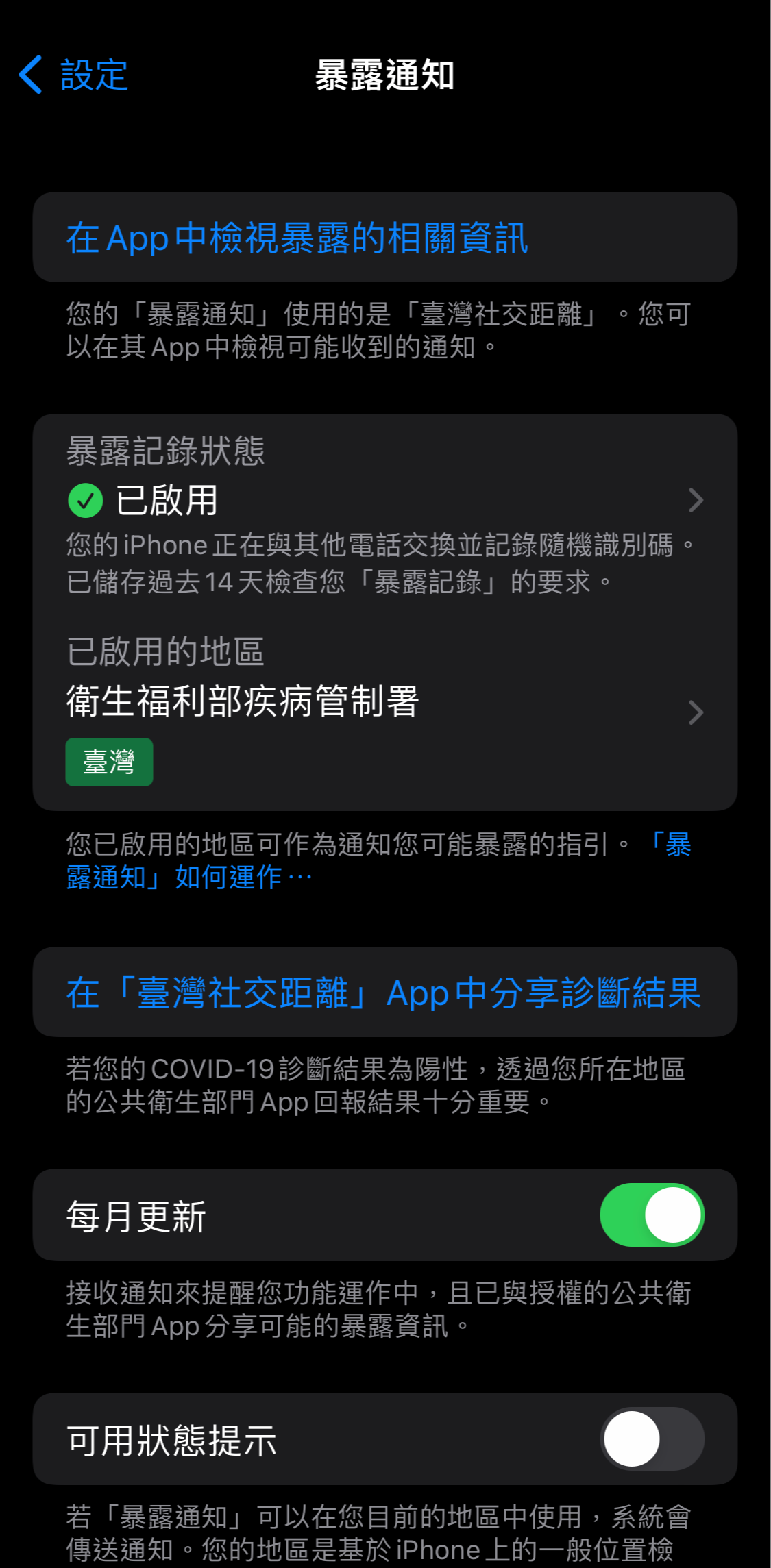
Task: Open 在 App 中檢視暴露的相關資訊
Action: (x=297, y=238)
